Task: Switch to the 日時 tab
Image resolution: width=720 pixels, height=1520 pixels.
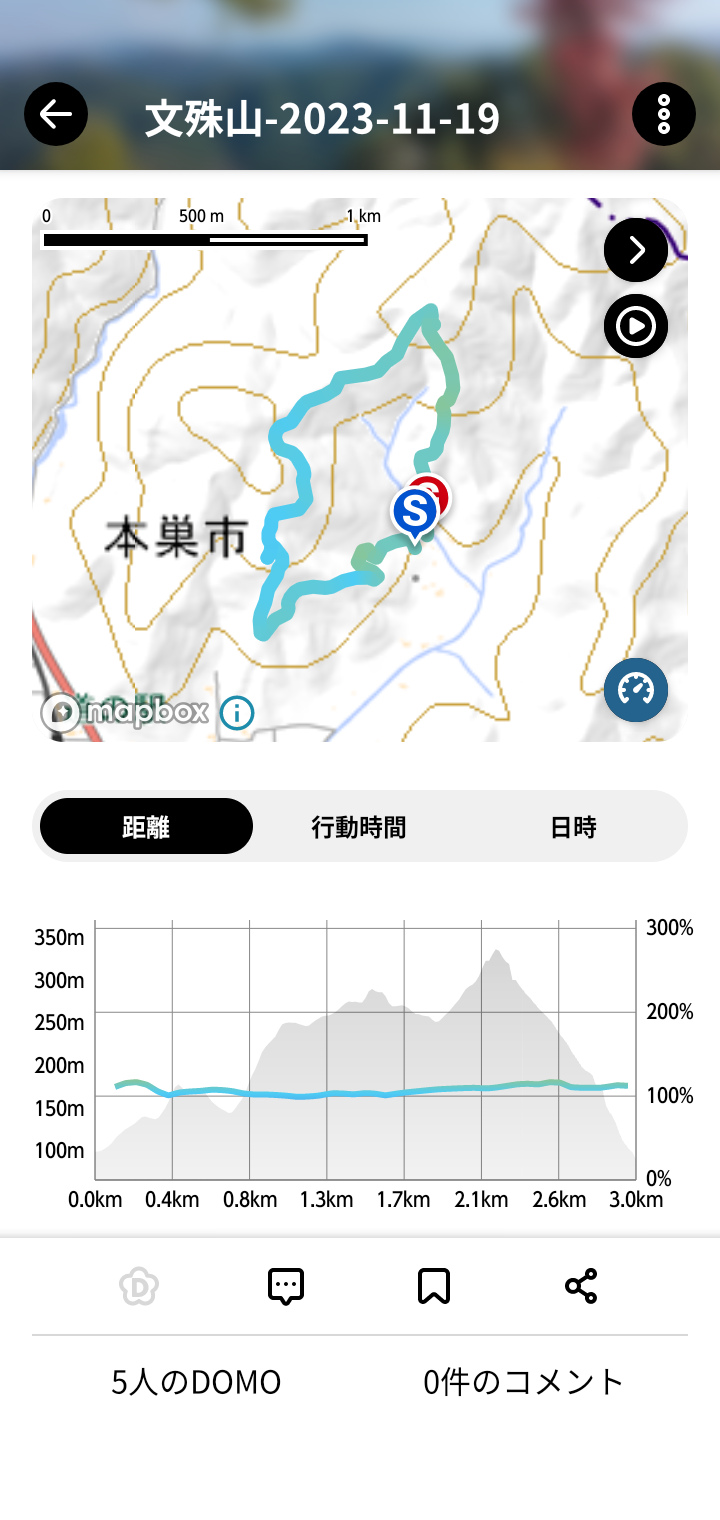Action: [x=573, y=827]
